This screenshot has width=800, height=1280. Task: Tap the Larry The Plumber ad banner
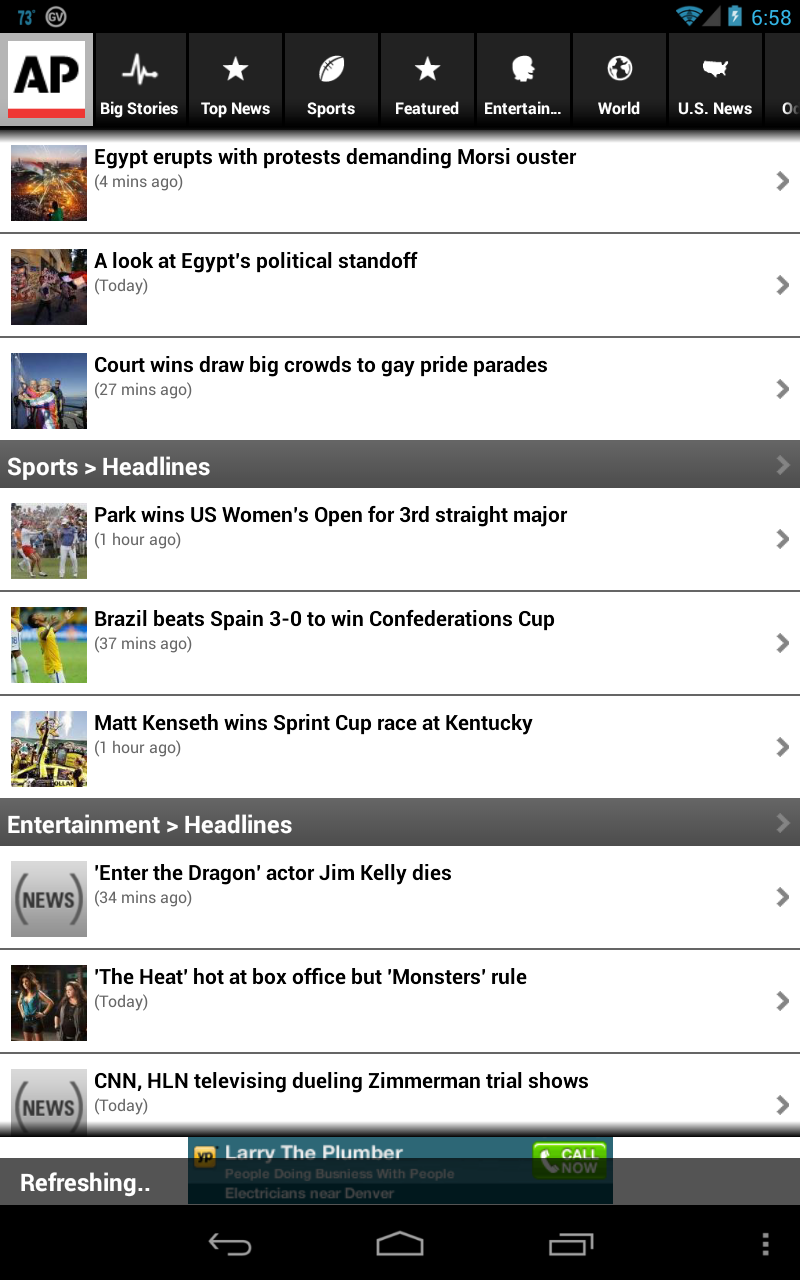click(400, 1171)
